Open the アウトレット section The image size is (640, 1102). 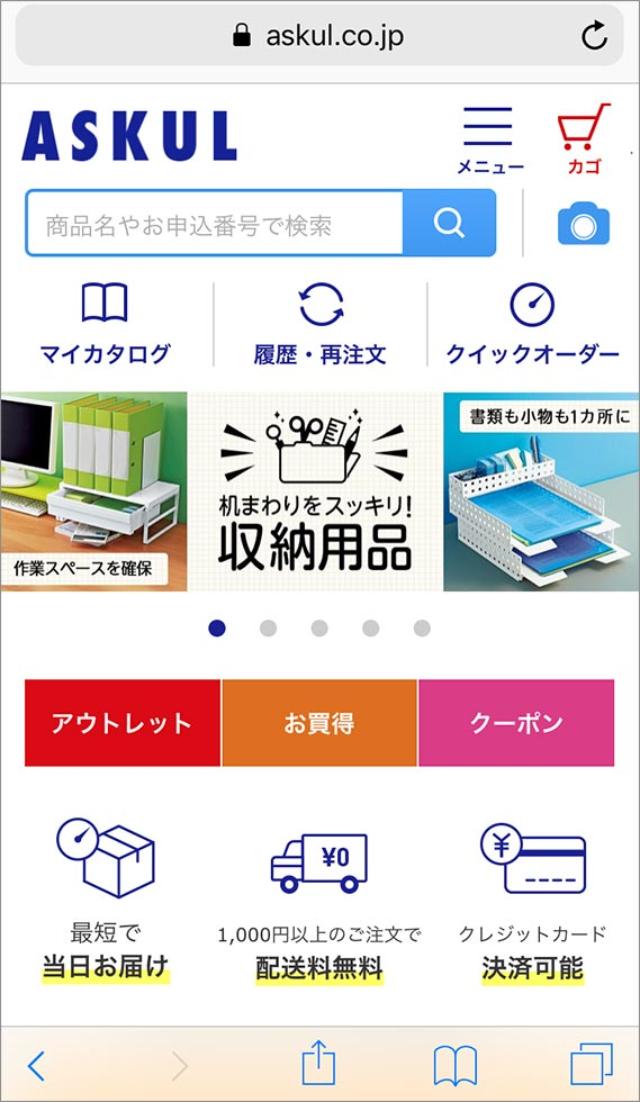(122, 723)
